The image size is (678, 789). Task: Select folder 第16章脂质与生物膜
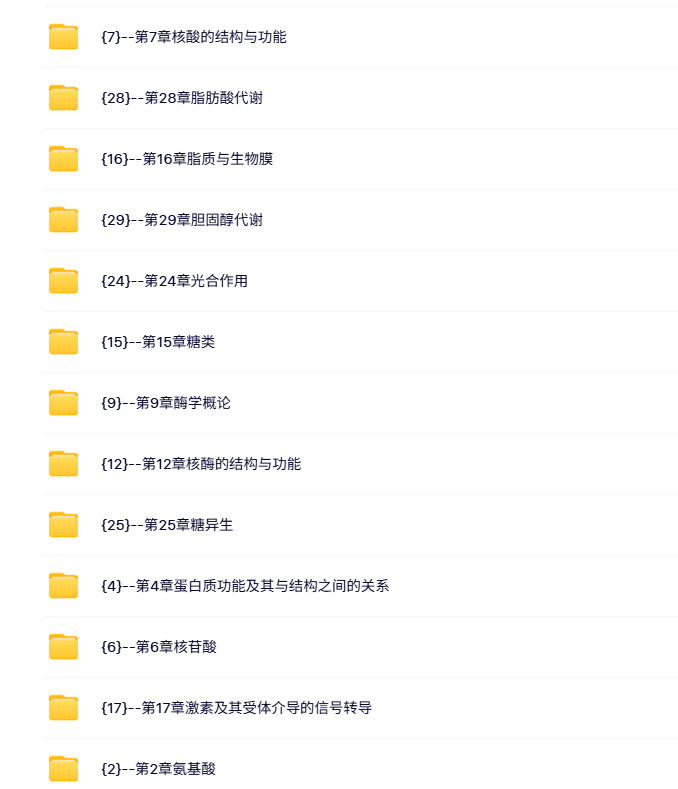tap(187, 159)
